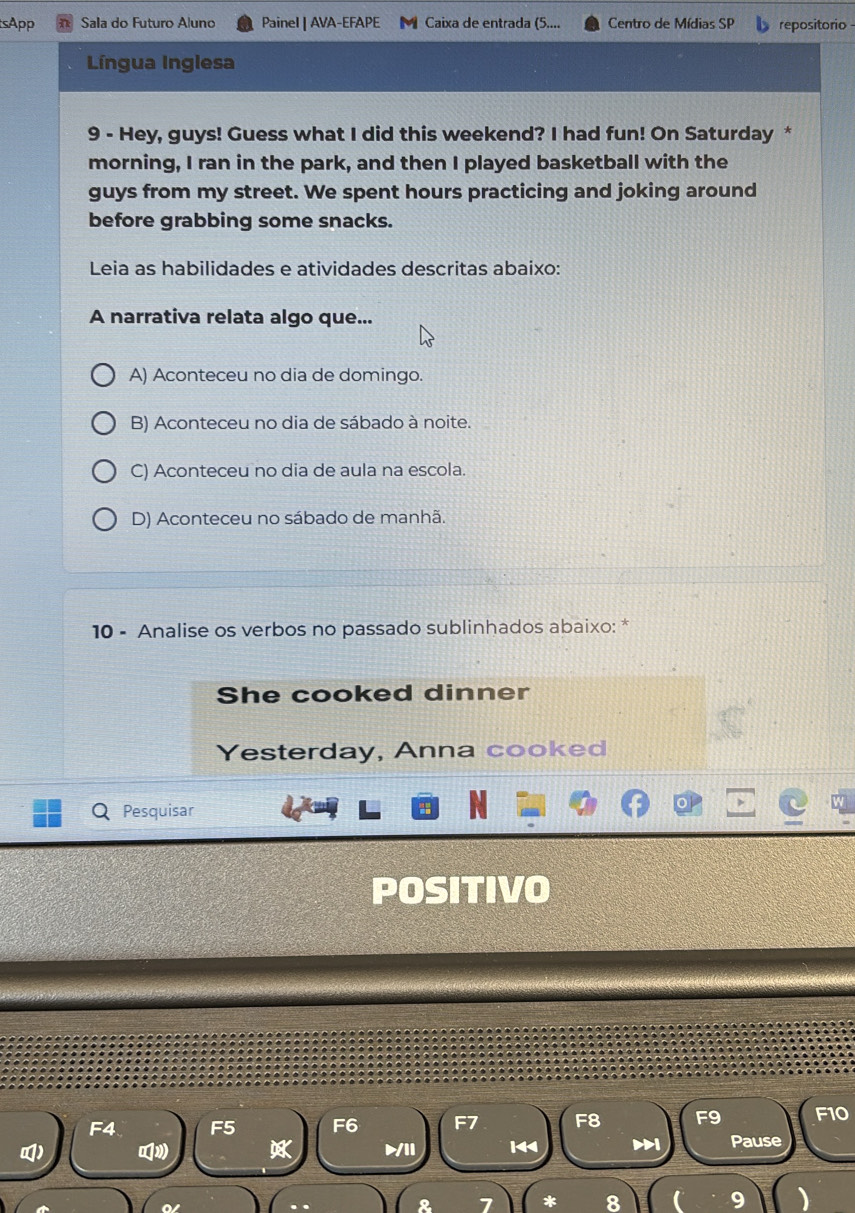
Task: Open the Windows Start menu
Action: click(x=46, y=811)
